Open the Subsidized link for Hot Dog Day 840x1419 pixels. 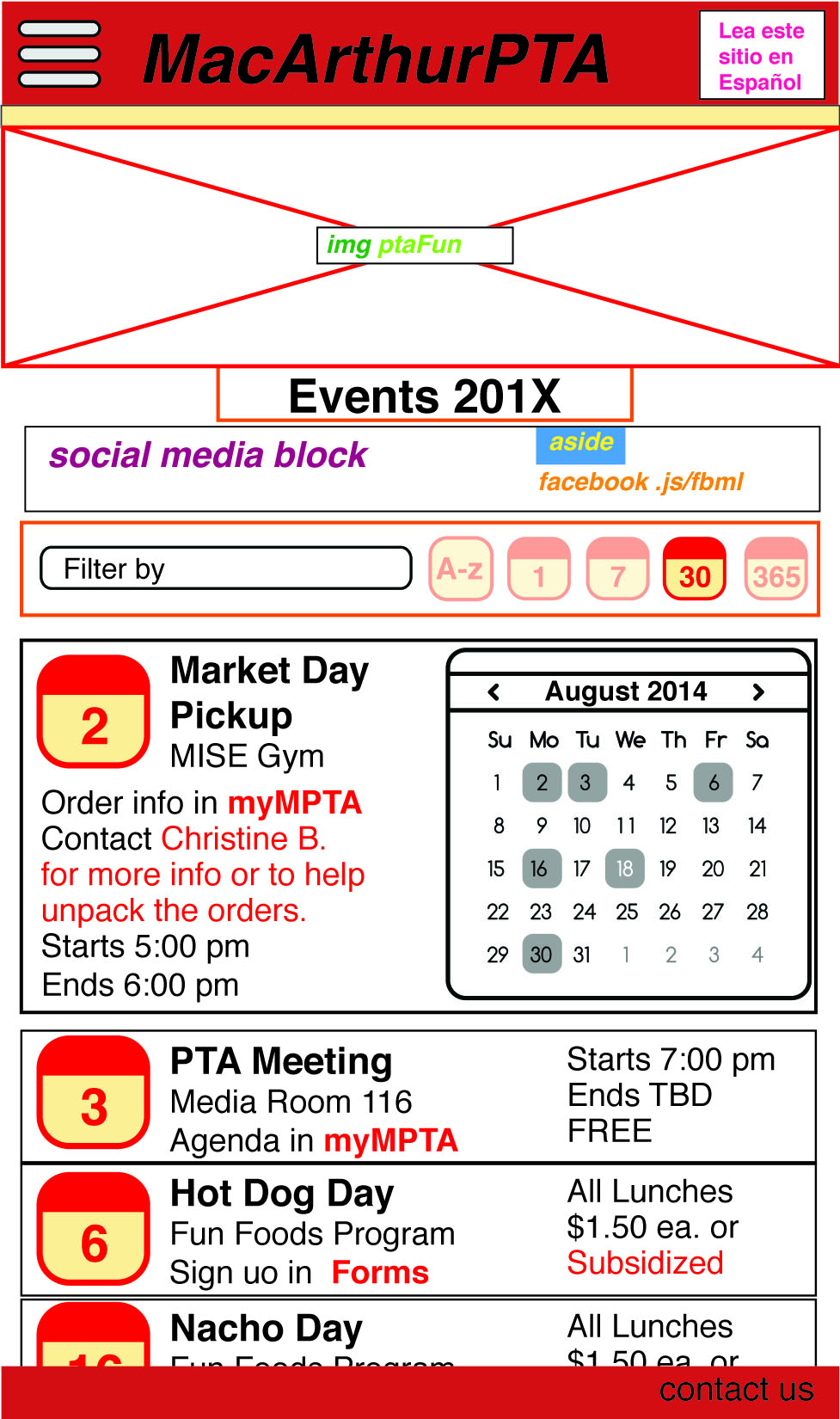coord(646,1262)
